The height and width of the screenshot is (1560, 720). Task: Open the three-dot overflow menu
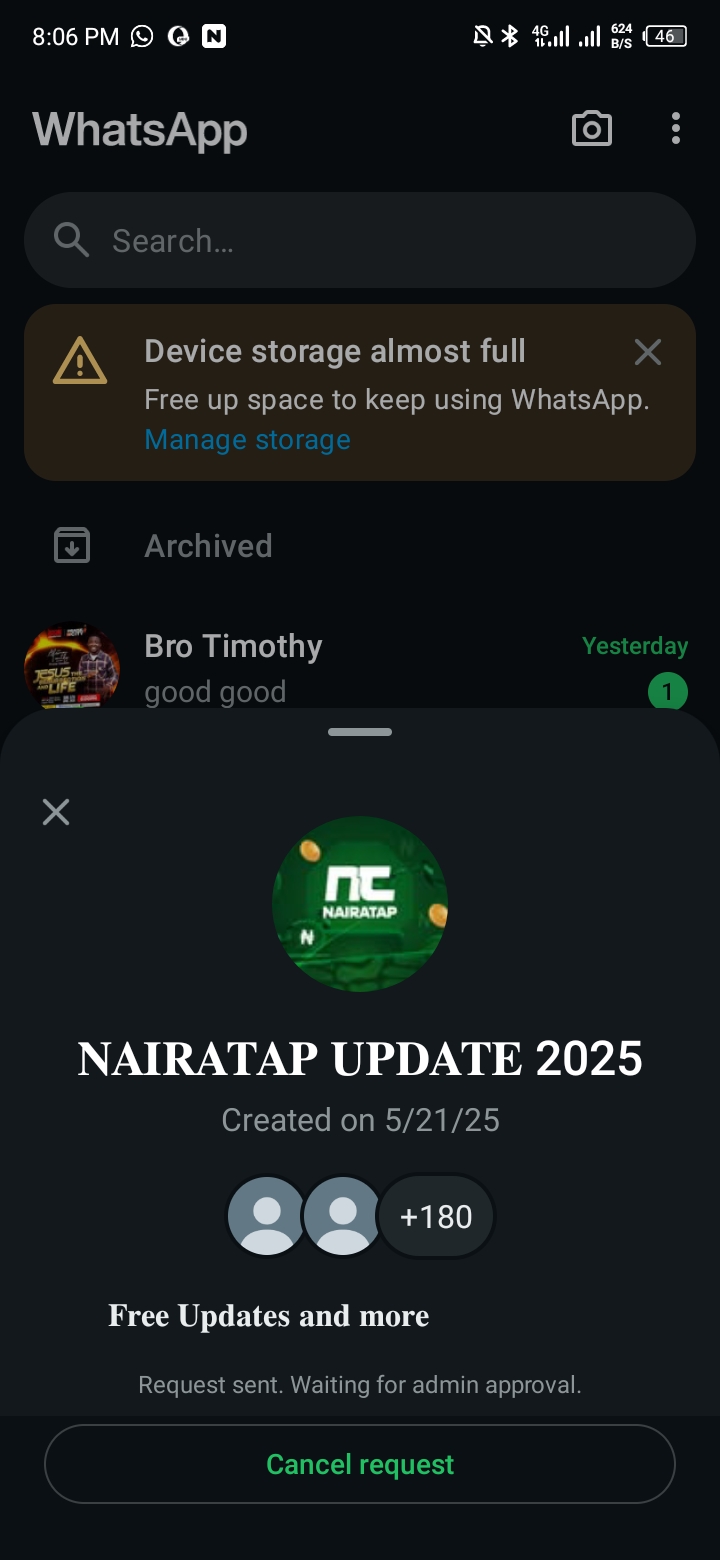point(676,129)
